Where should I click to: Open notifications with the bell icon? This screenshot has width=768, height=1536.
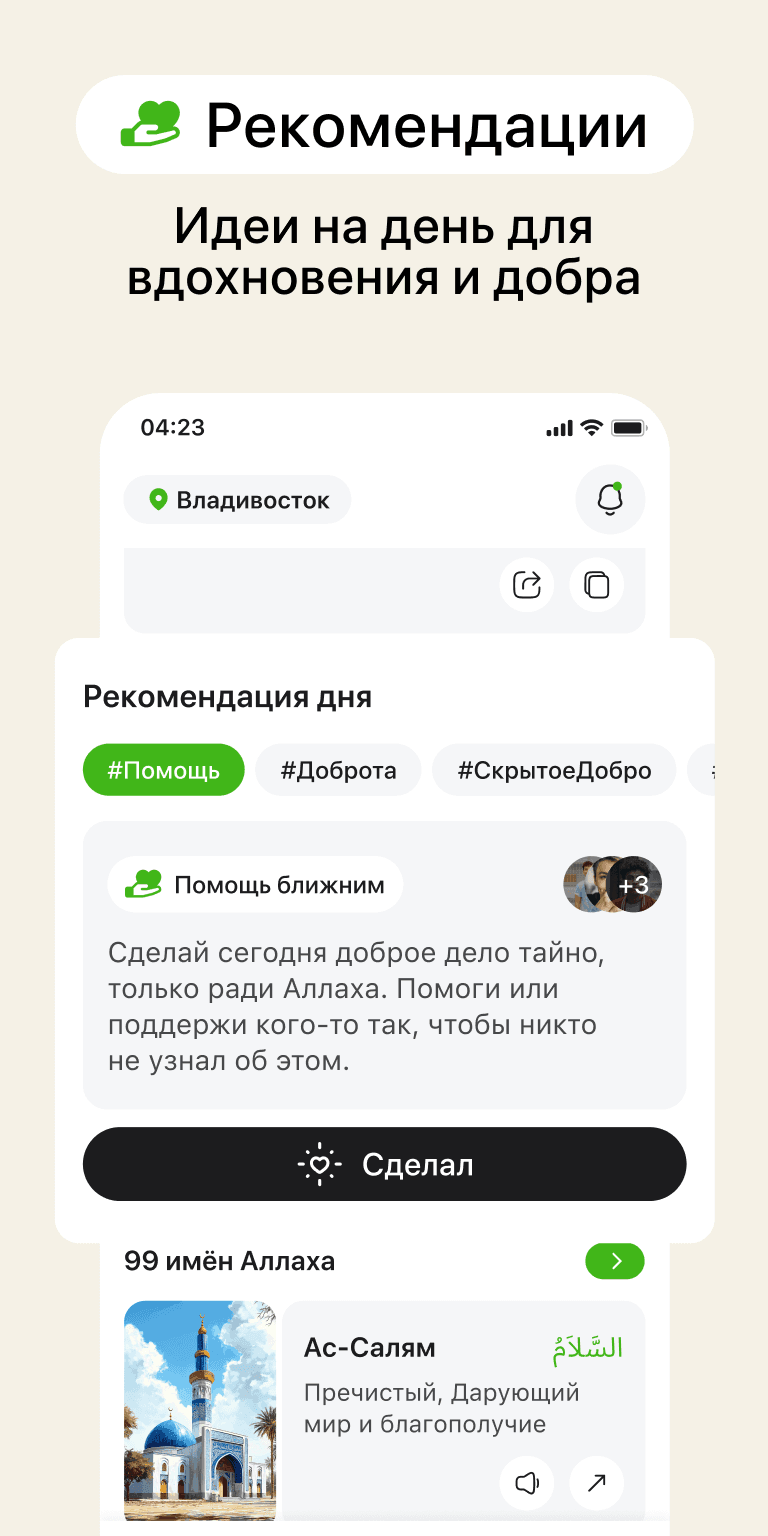(x=610, y=499)
